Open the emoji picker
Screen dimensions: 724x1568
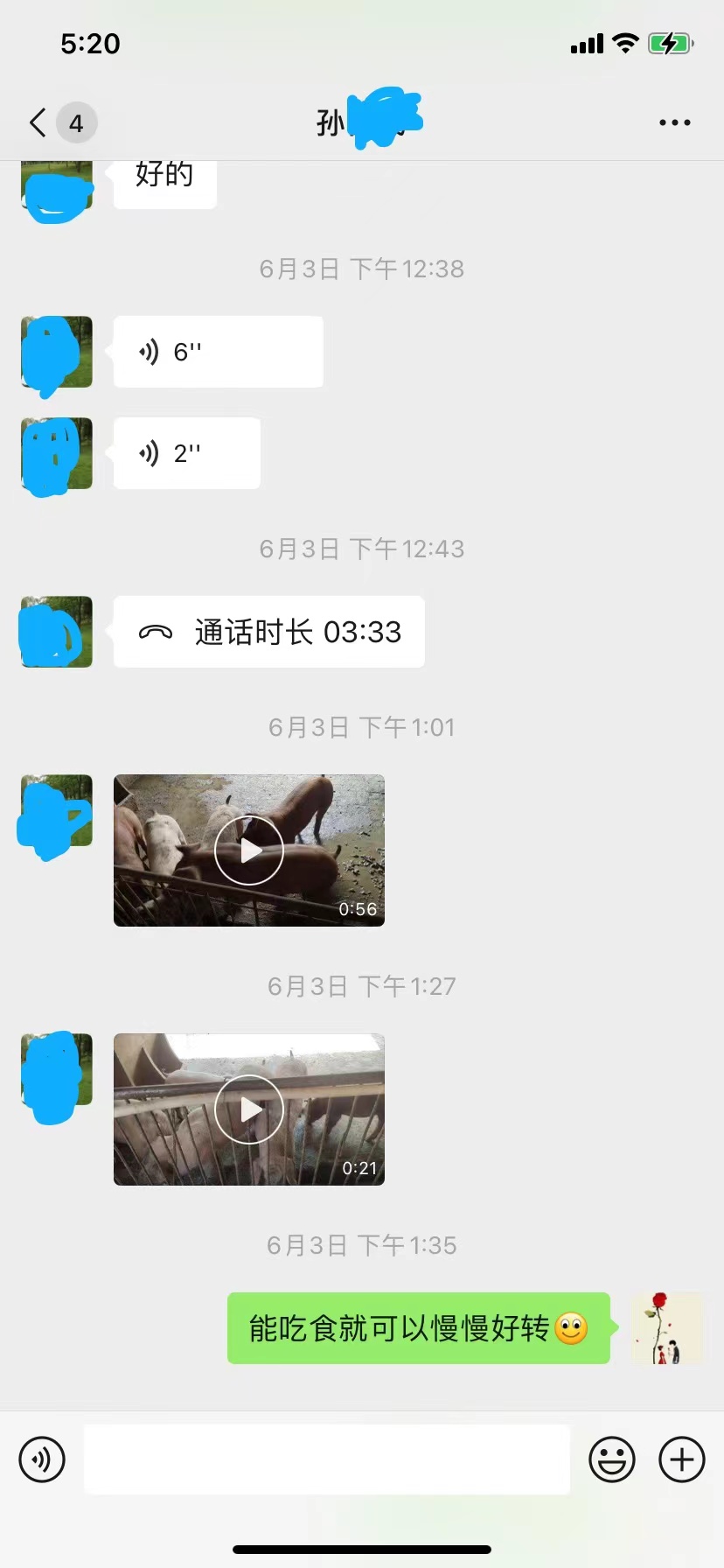[x=613, y=1459]
